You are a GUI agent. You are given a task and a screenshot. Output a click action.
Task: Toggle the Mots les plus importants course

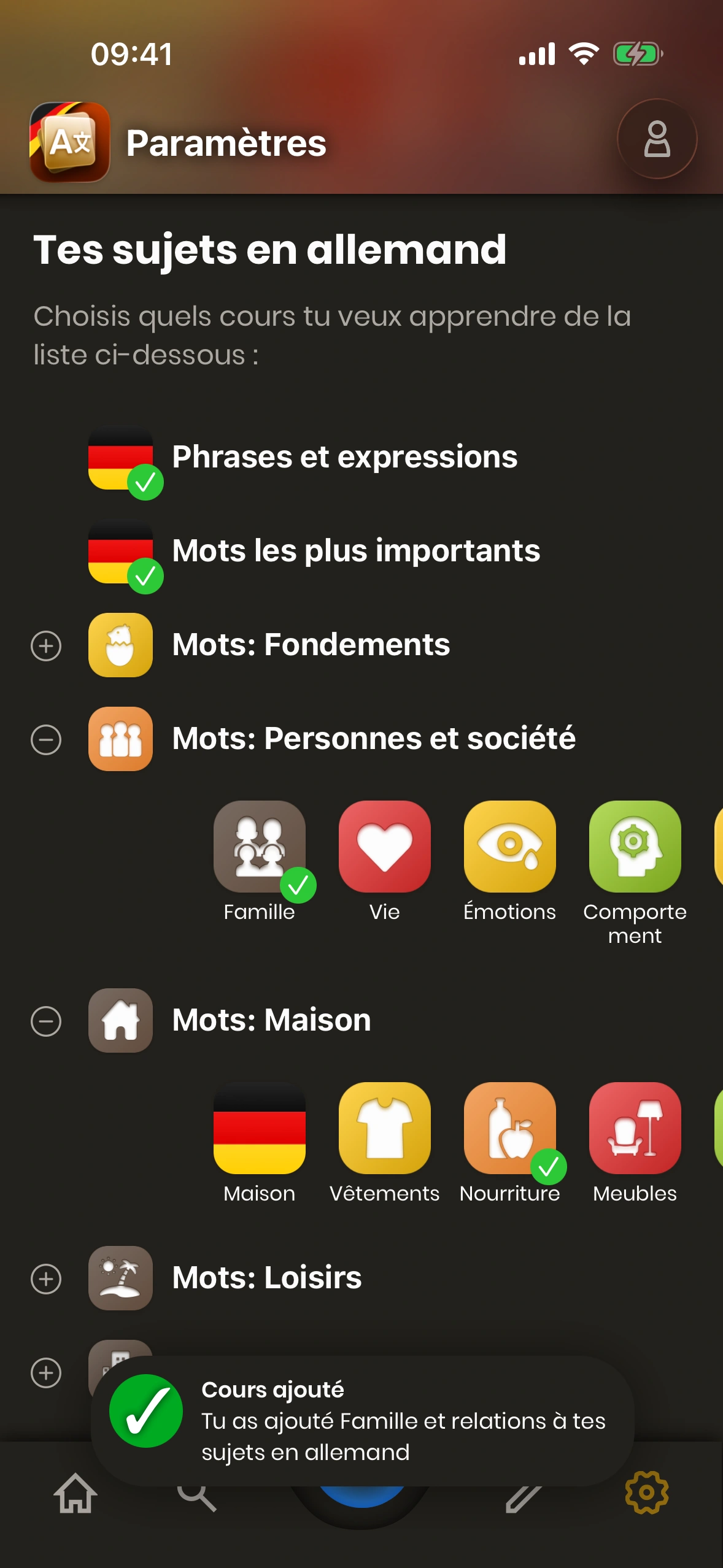click(x=121, y=552)
